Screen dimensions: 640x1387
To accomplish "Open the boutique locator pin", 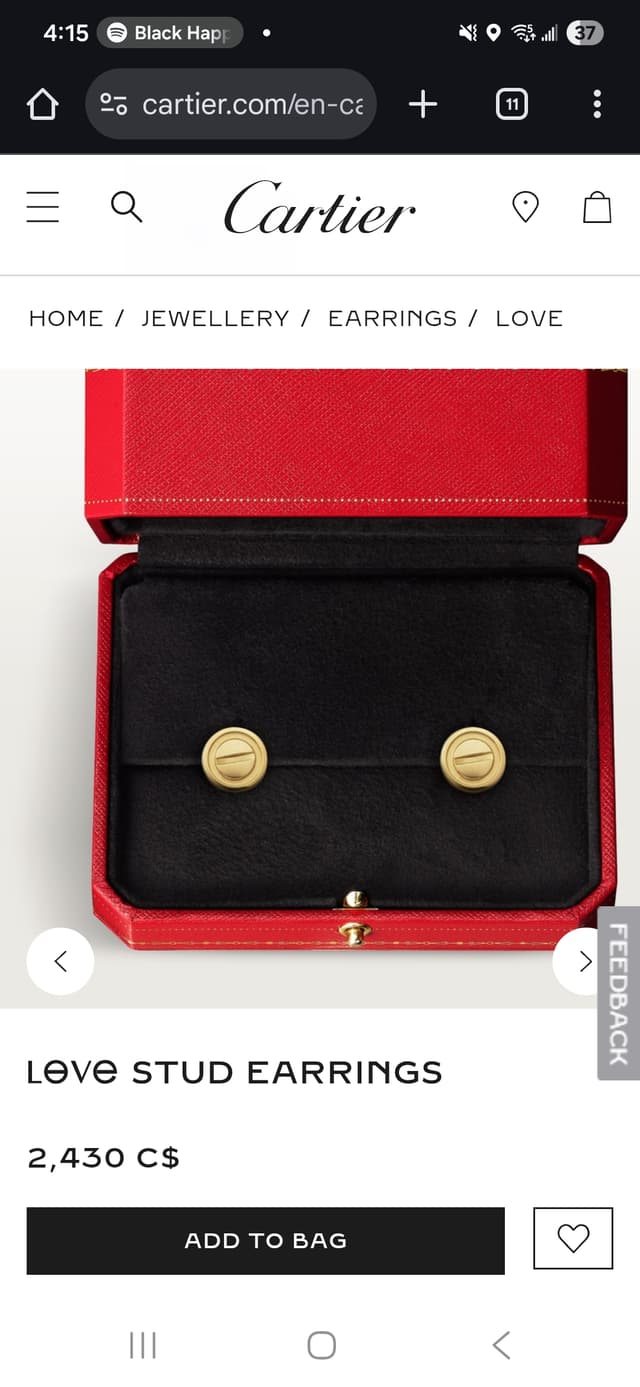I will pos(525,207).
